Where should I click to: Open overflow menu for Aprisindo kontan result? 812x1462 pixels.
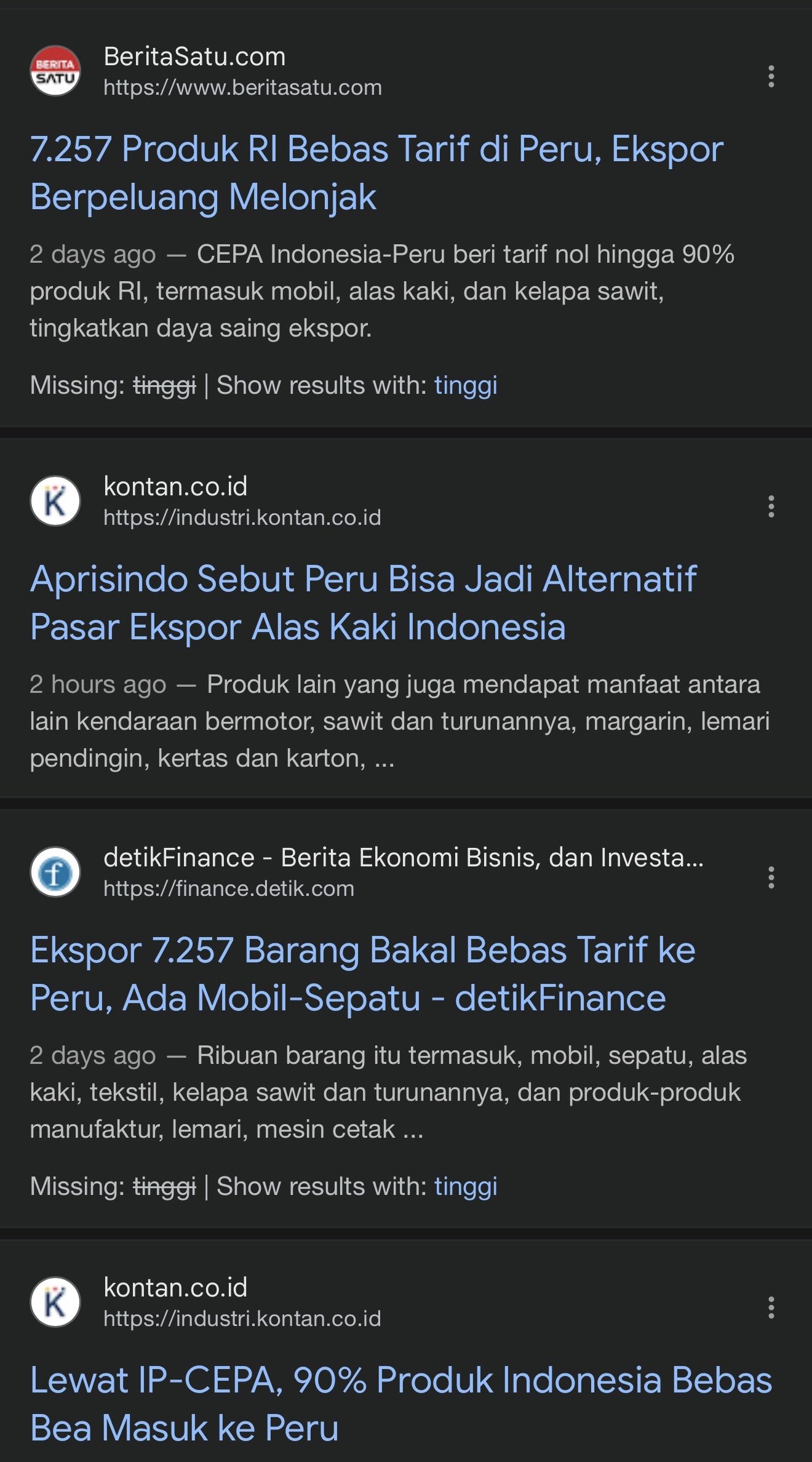pyautogui.click(x=771, y=506)
